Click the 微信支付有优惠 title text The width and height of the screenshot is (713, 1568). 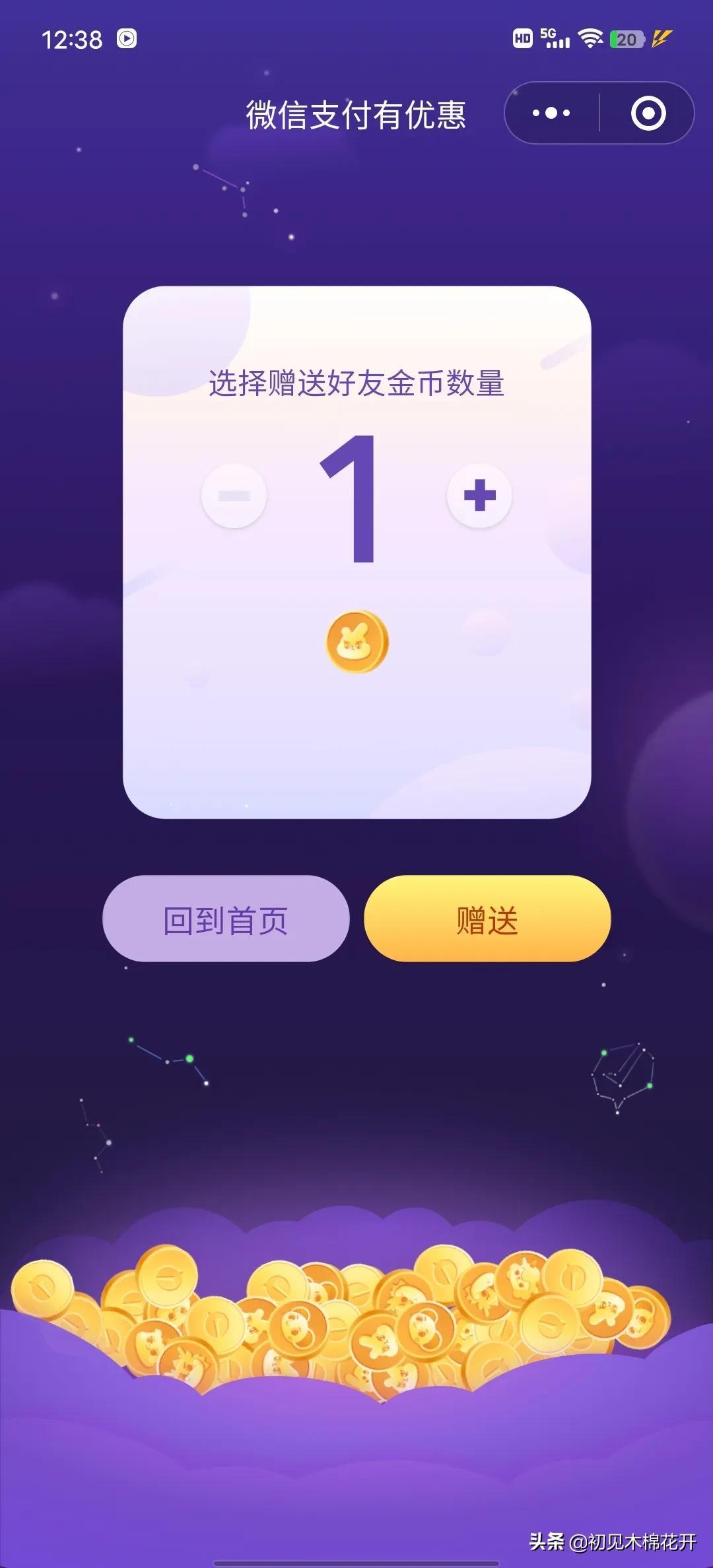356,114
